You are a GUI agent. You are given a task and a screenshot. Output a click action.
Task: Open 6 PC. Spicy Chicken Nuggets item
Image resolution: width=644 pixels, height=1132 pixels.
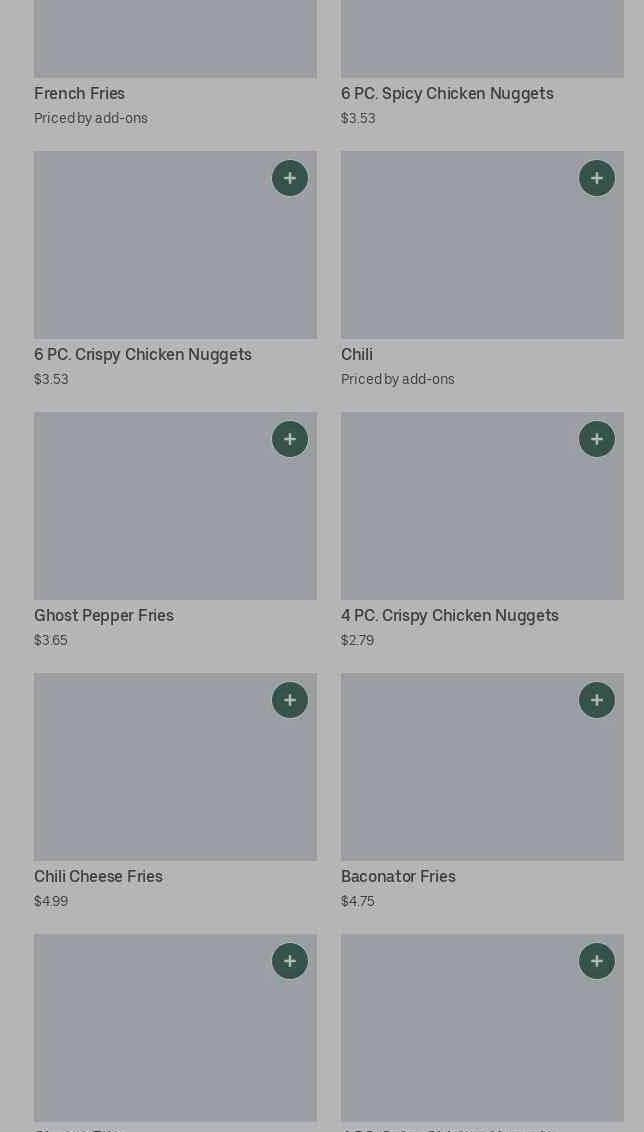click(x=482, y=64)
